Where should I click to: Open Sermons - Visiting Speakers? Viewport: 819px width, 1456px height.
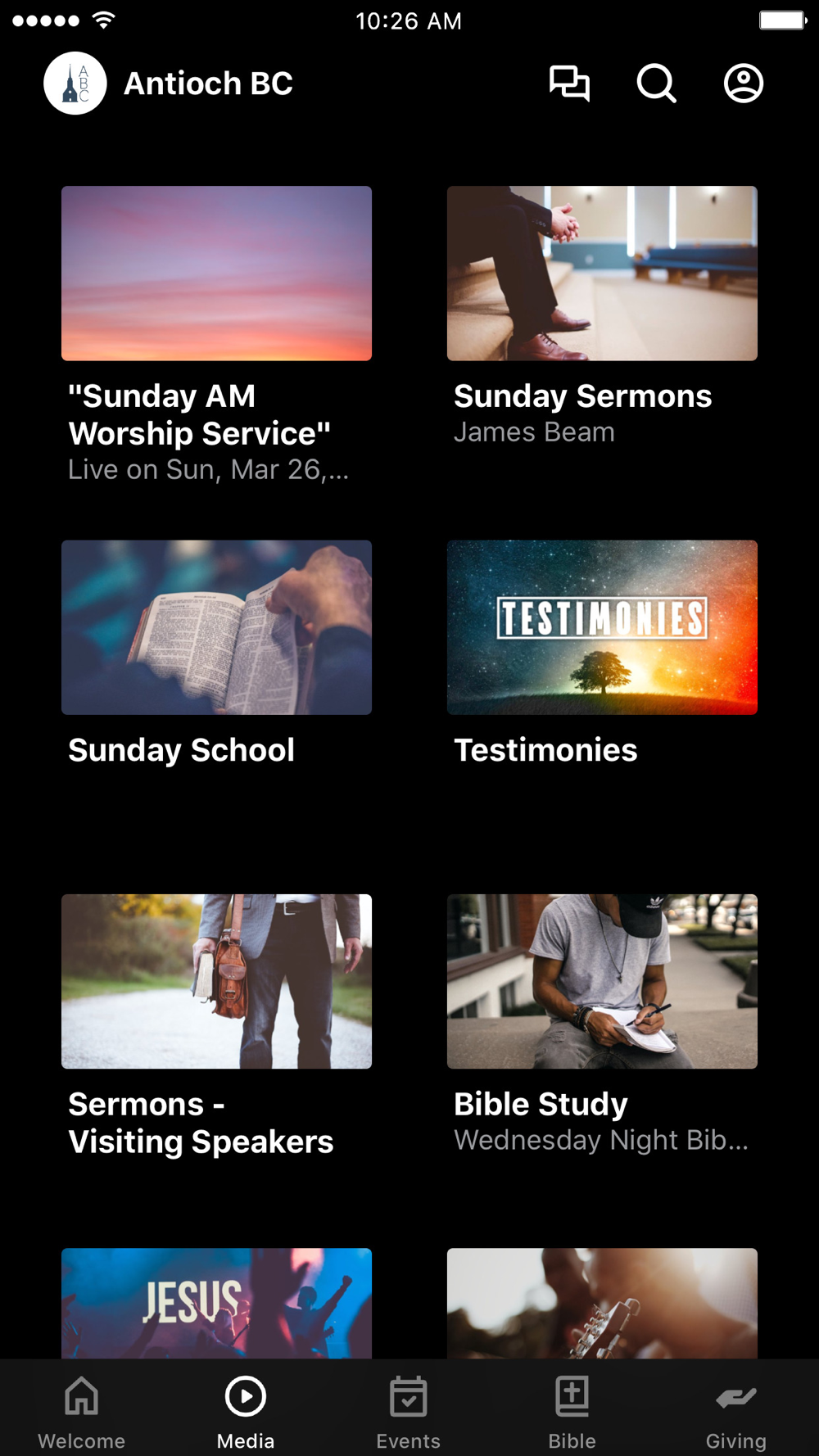(216, 981)
